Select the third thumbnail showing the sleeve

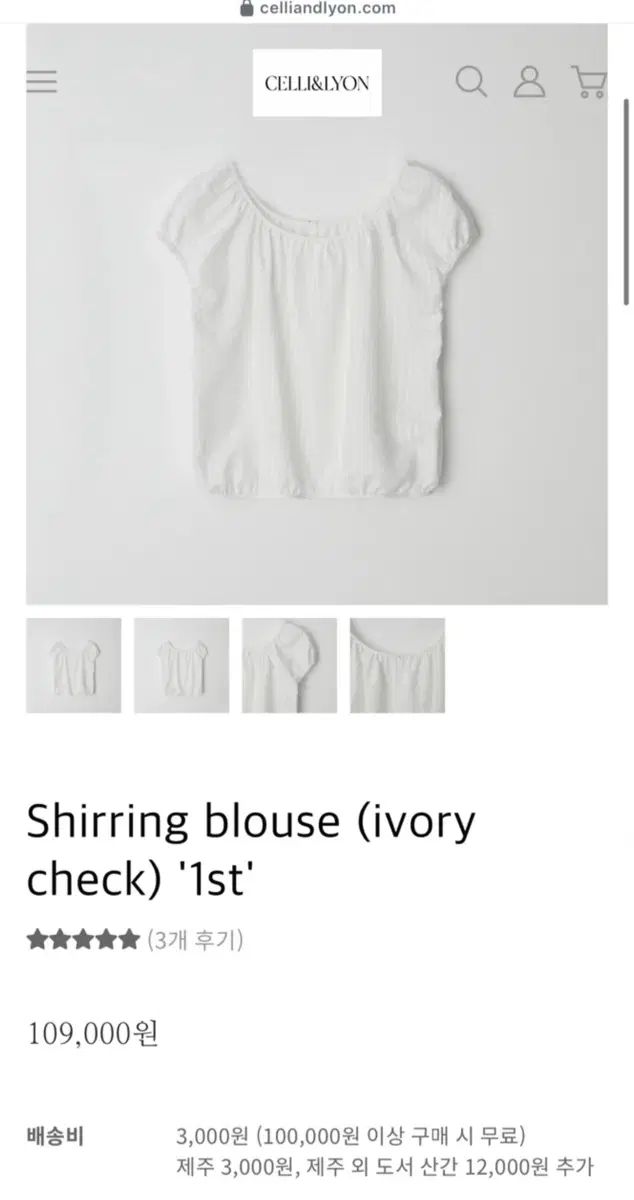pos(290,666)
